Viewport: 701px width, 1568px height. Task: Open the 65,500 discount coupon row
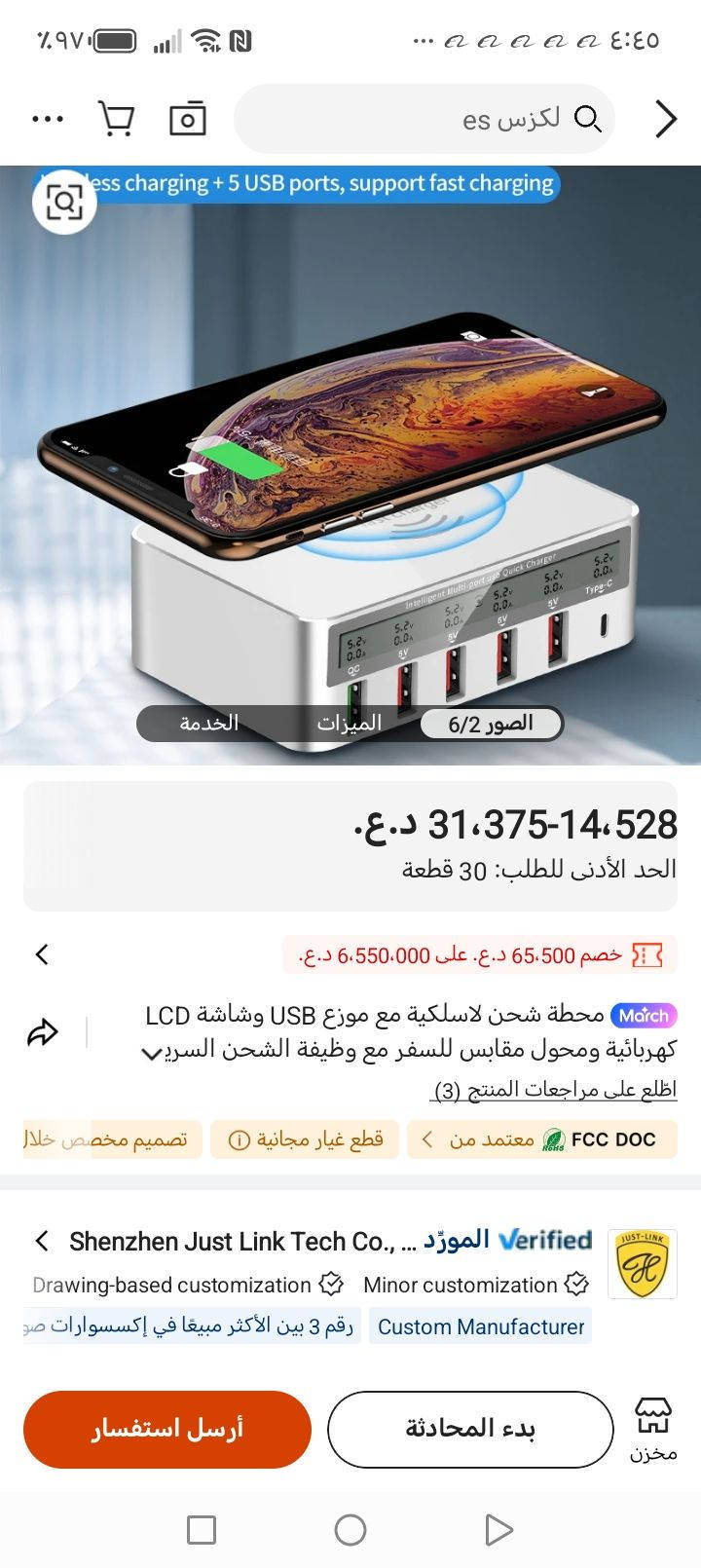pyautogui.click(x=479, y=955)
